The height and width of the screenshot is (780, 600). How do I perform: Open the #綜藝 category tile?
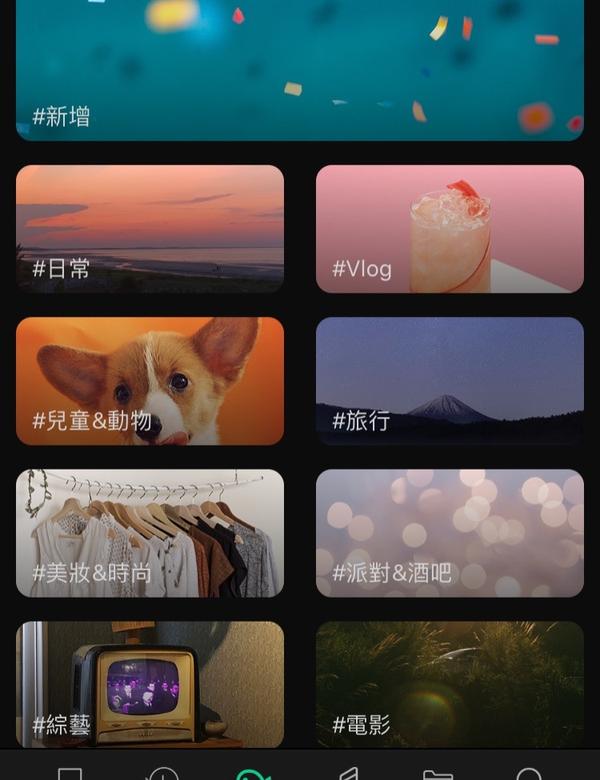point(150,685)
